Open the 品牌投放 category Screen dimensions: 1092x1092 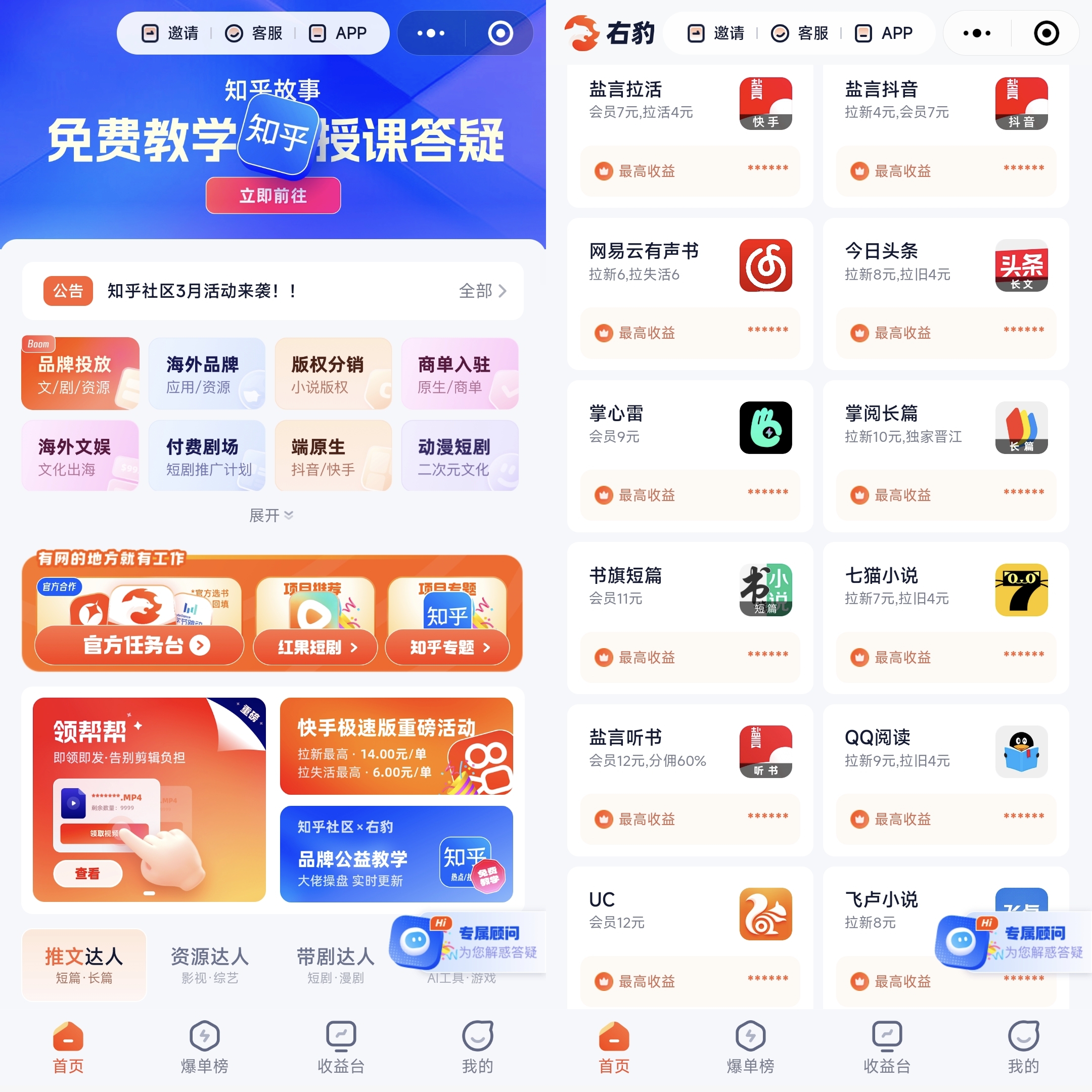[x=80, y=374]
